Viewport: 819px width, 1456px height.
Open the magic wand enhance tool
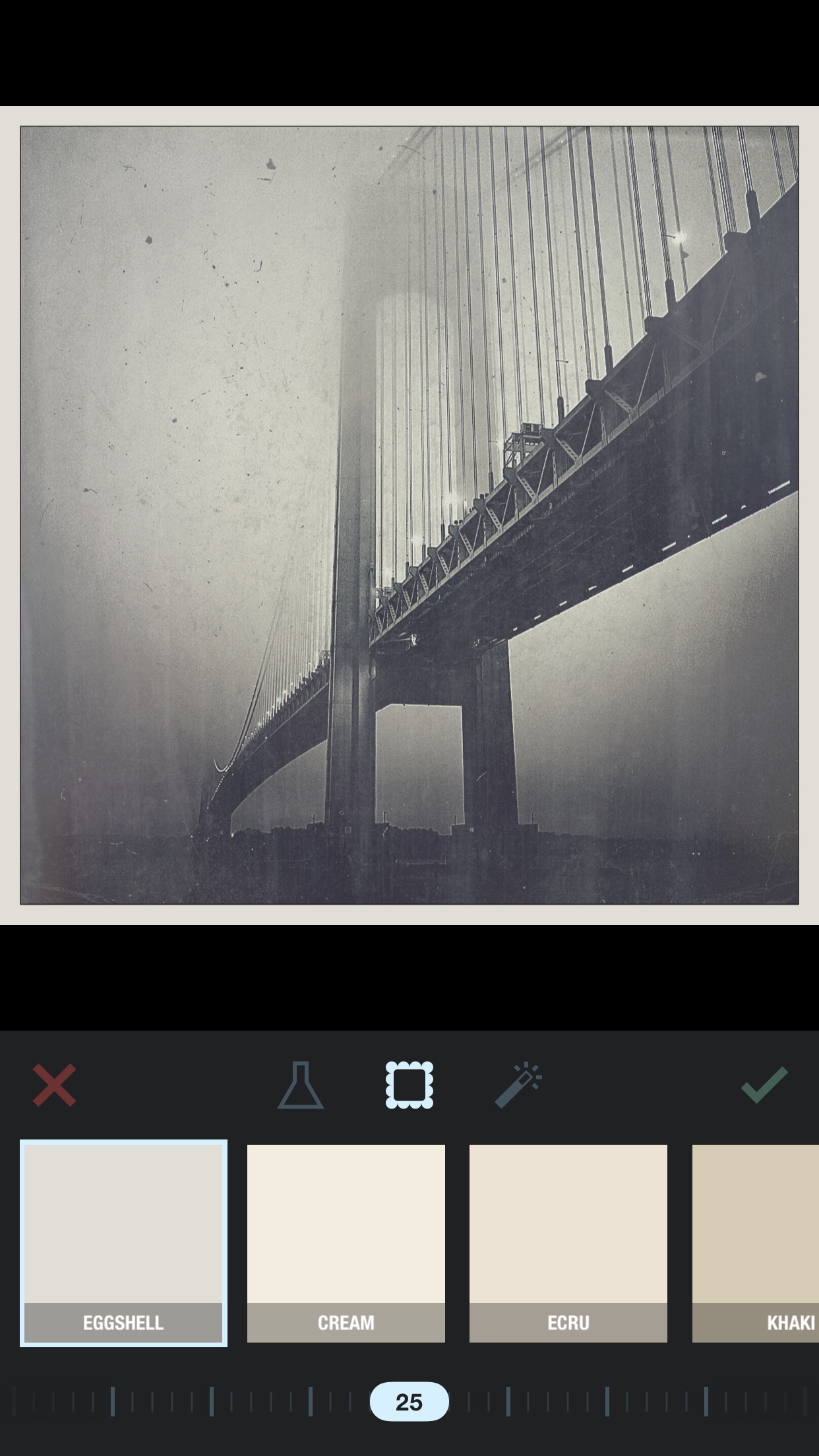click(518, 1085)
